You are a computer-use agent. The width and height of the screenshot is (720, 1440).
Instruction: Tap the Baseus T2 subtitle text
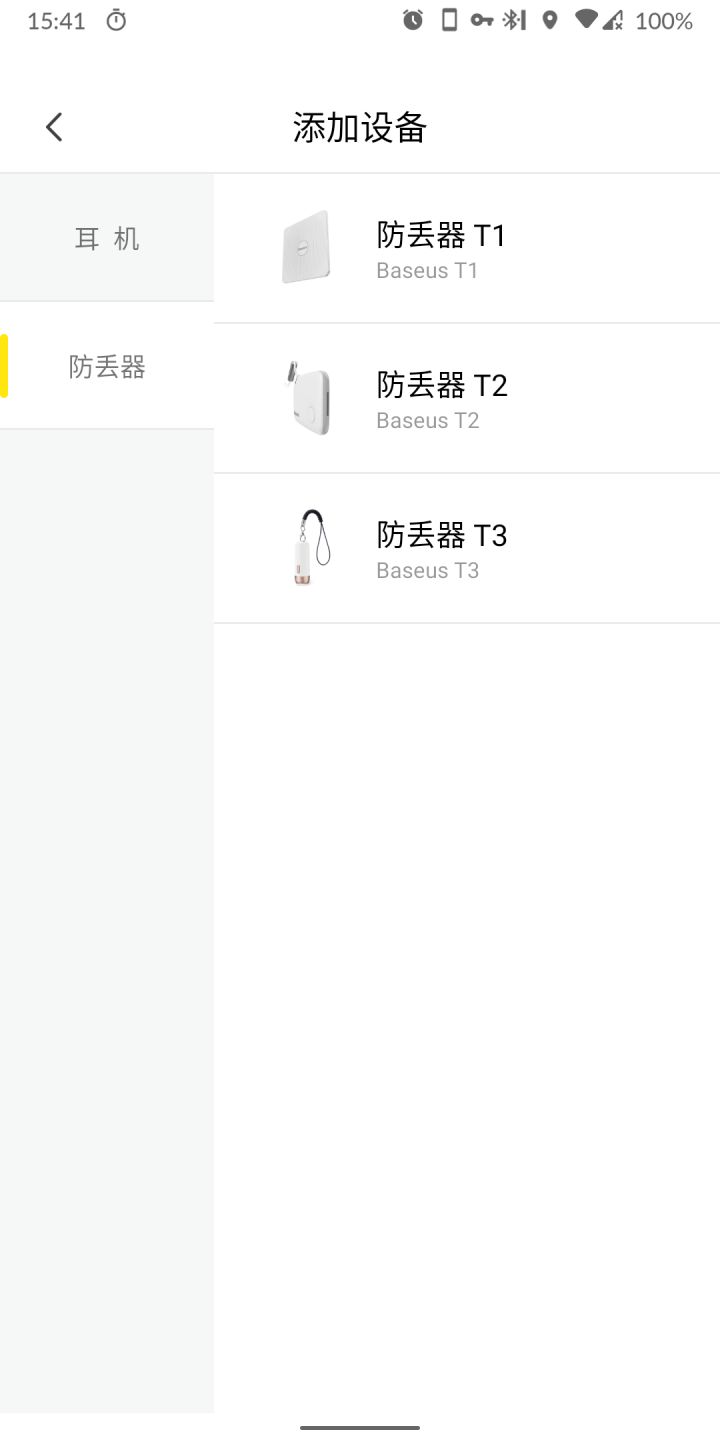[x=428, y=420]
